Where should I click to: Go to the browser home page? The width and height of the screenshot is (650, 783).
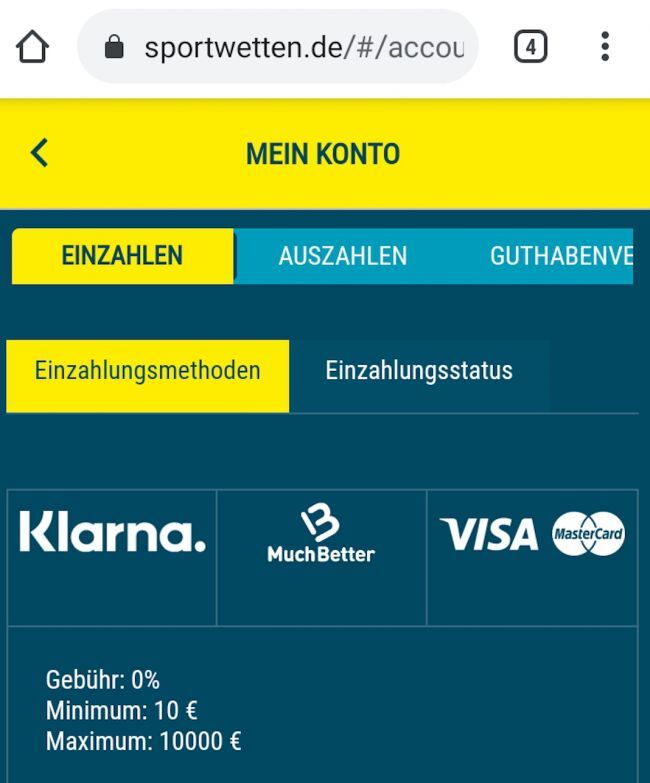click(33, 47)
